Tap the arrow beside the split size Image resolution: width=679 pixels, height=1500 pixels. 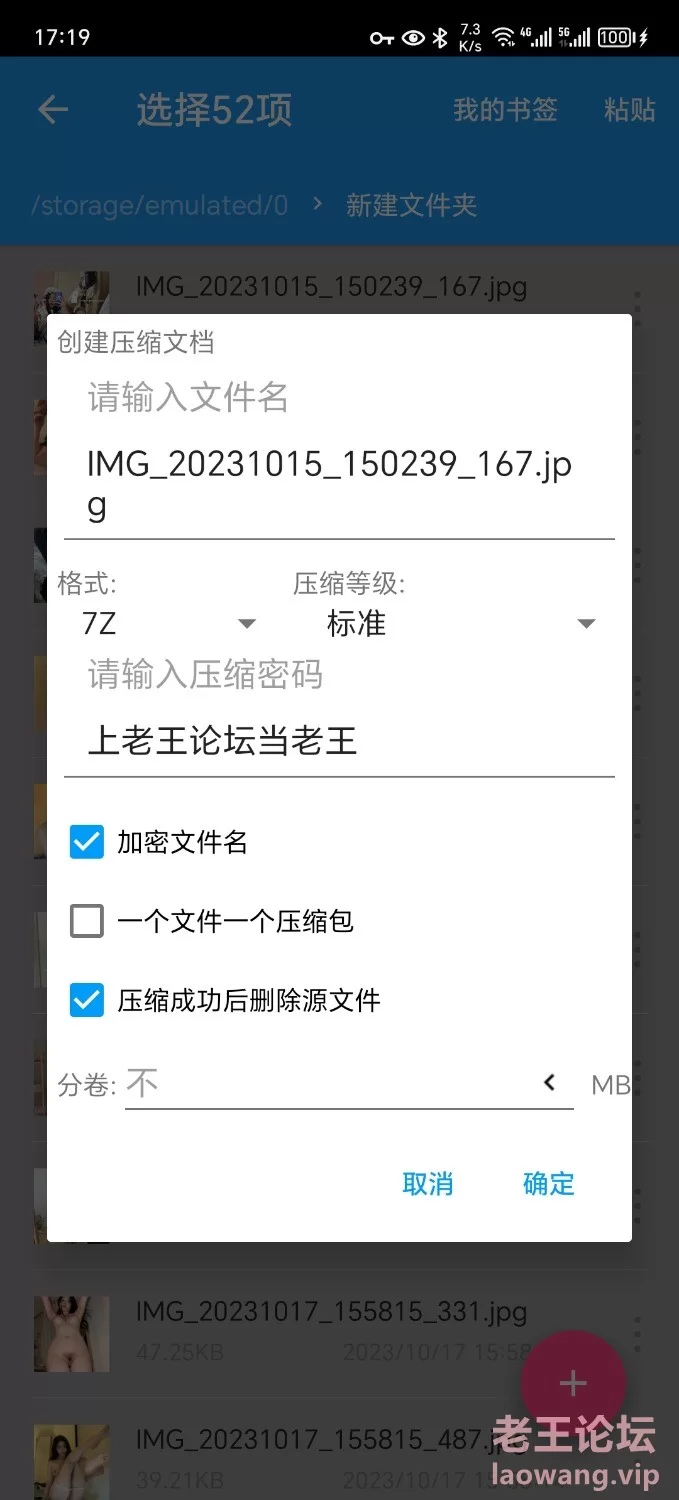[x=550, y=1083]
